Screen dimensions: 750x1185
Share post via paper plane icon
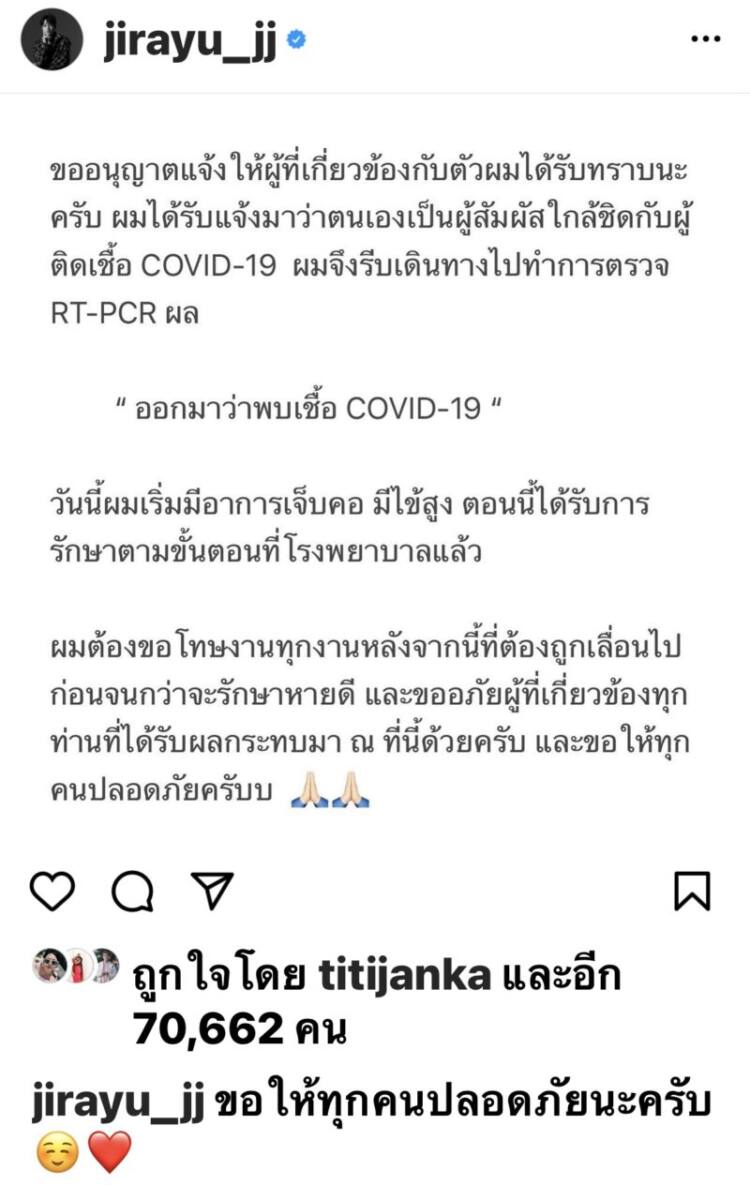pyautogui.click(x=210, y=890)
